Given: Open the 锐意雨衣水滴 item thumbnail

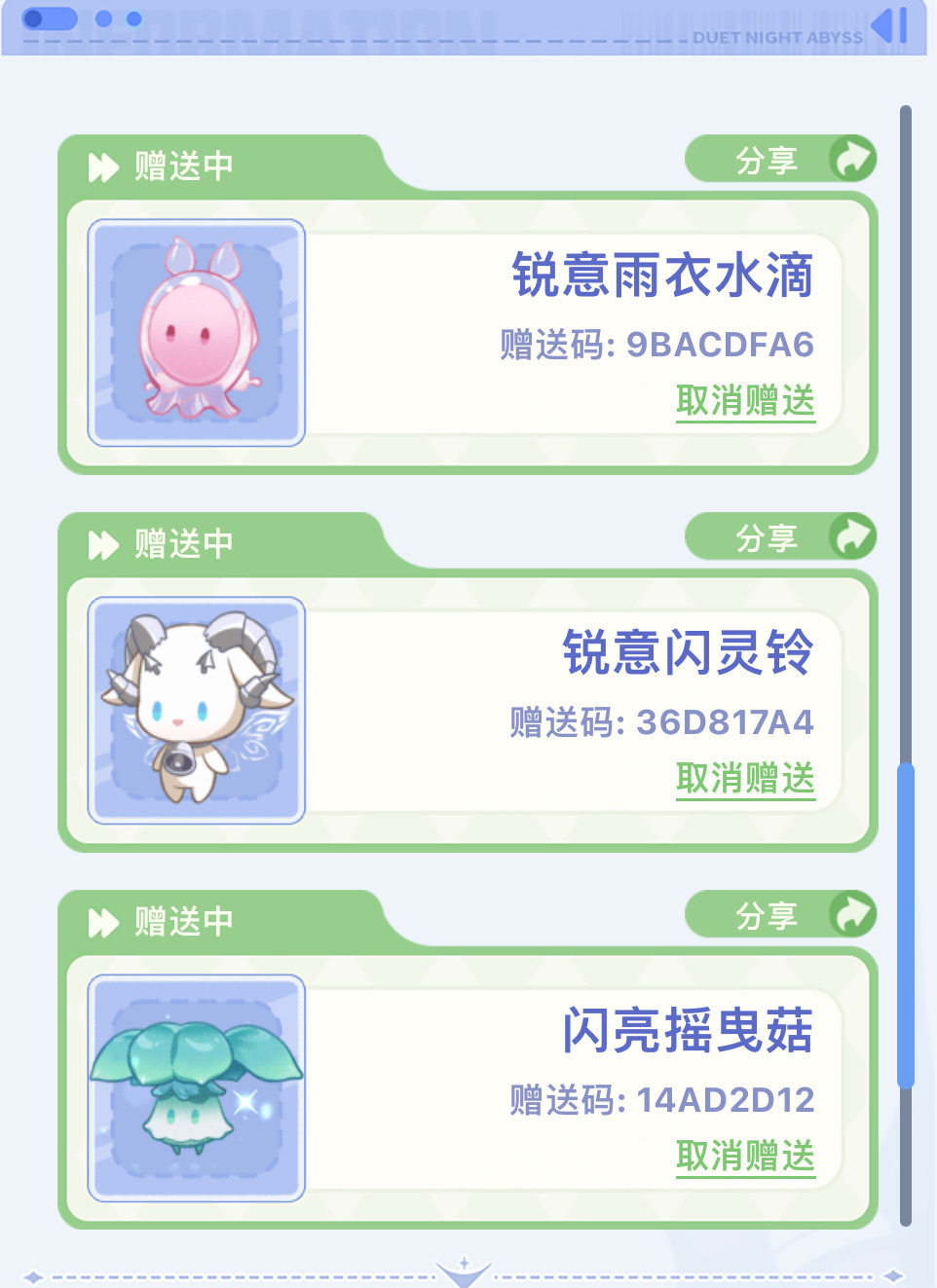Looking at the screenshot, I should tap(197, 333).
